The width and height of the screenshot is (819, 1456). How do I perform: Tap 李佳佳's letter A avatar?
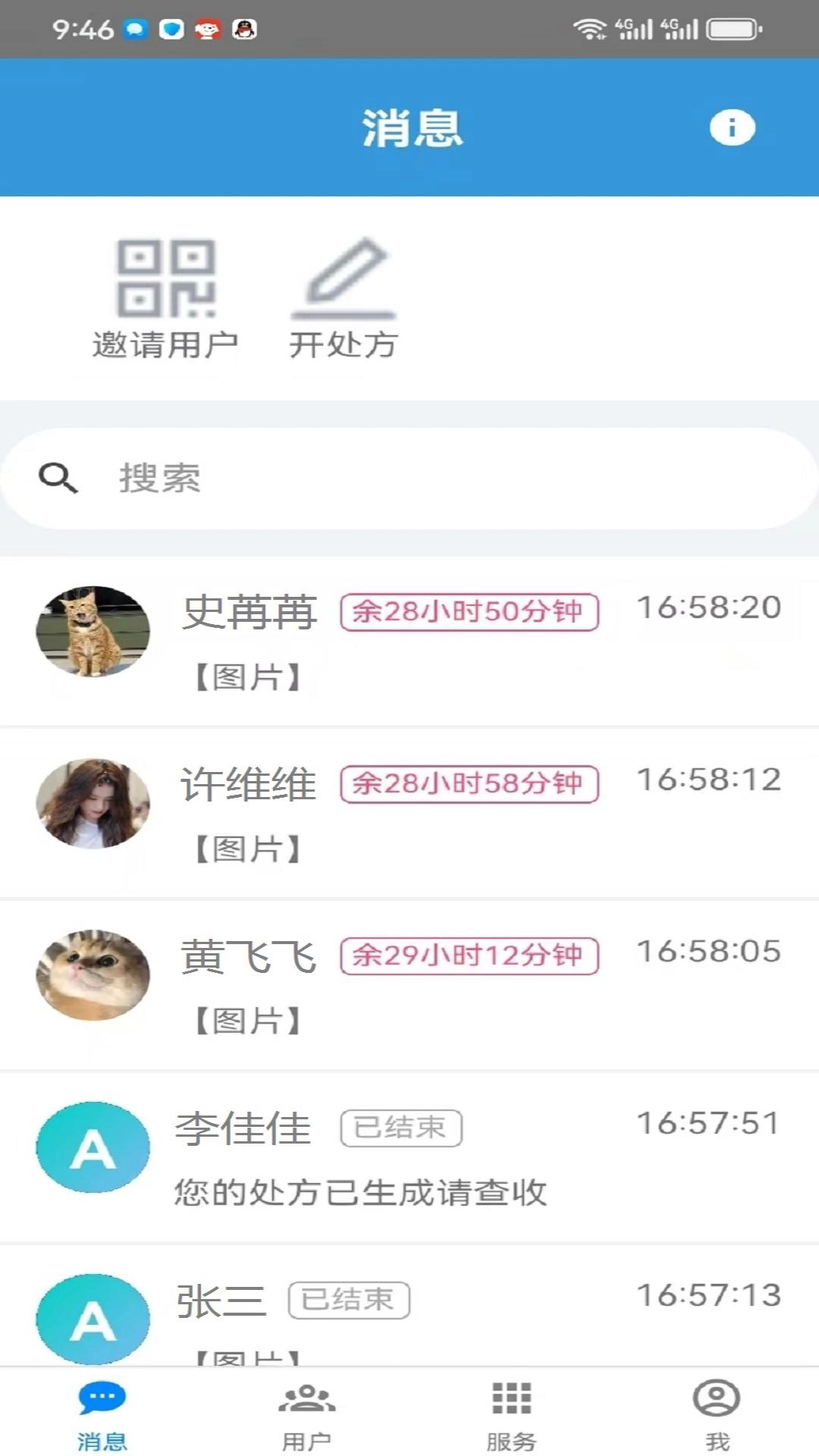93,1147
